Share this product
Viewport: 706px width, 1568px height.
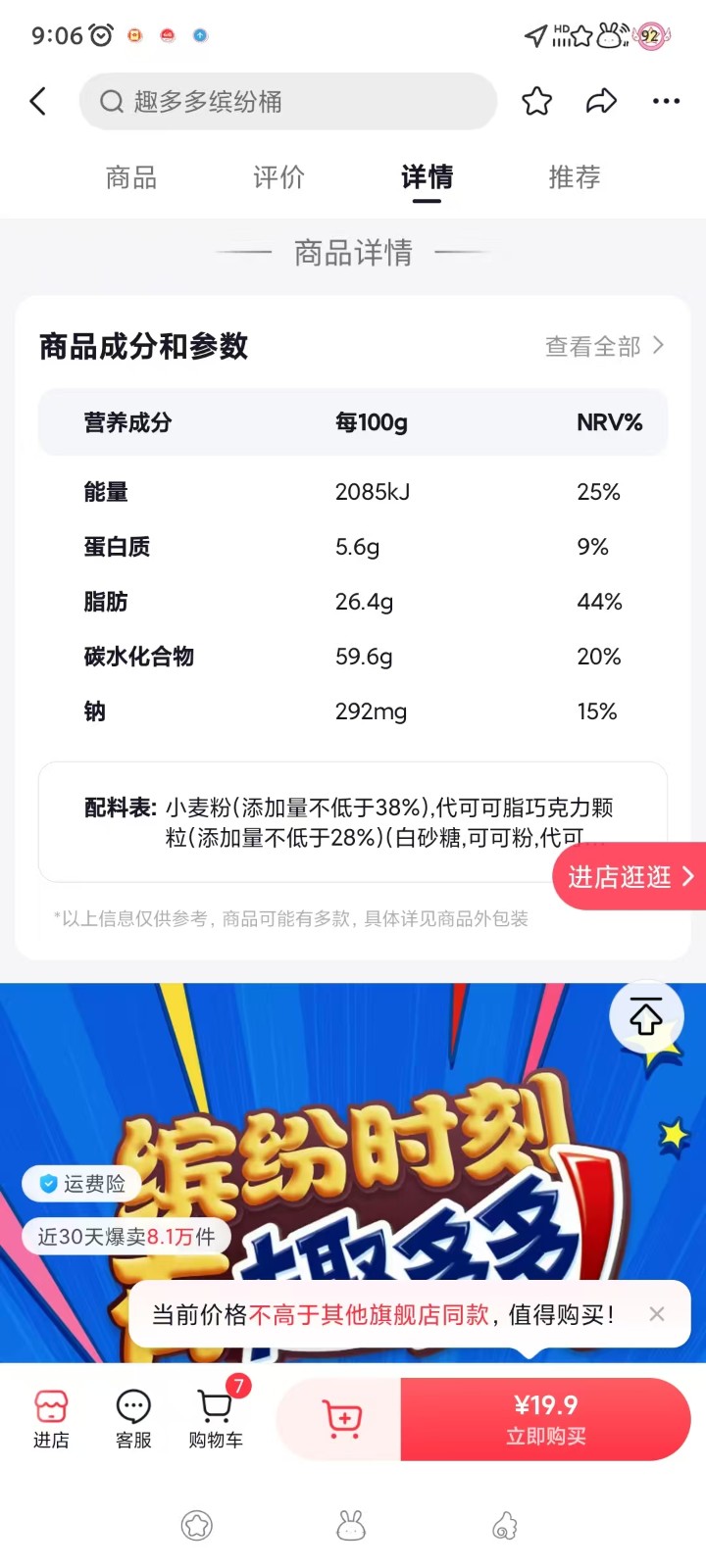tap(601, 101)
